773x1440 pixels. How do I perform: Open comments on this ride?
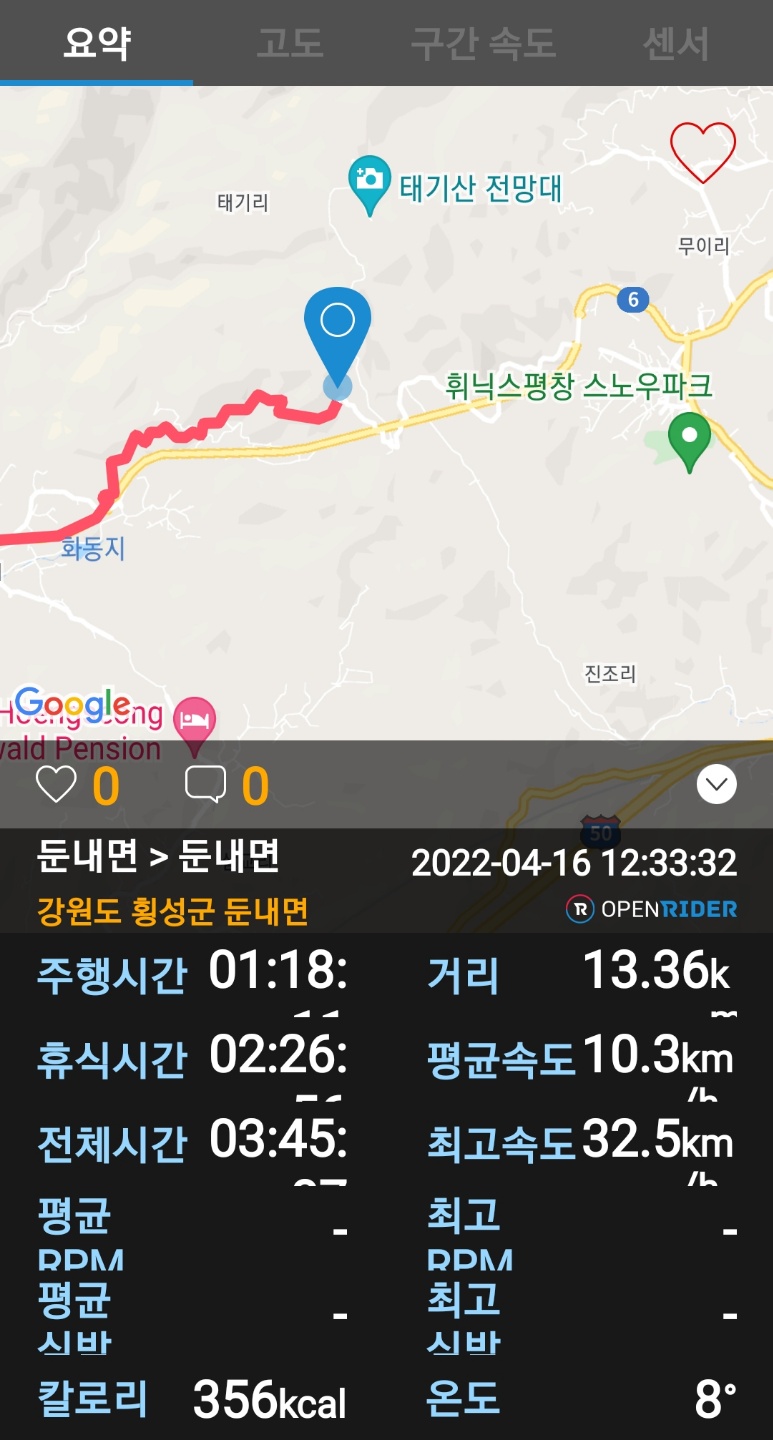[x=206, y=785]
